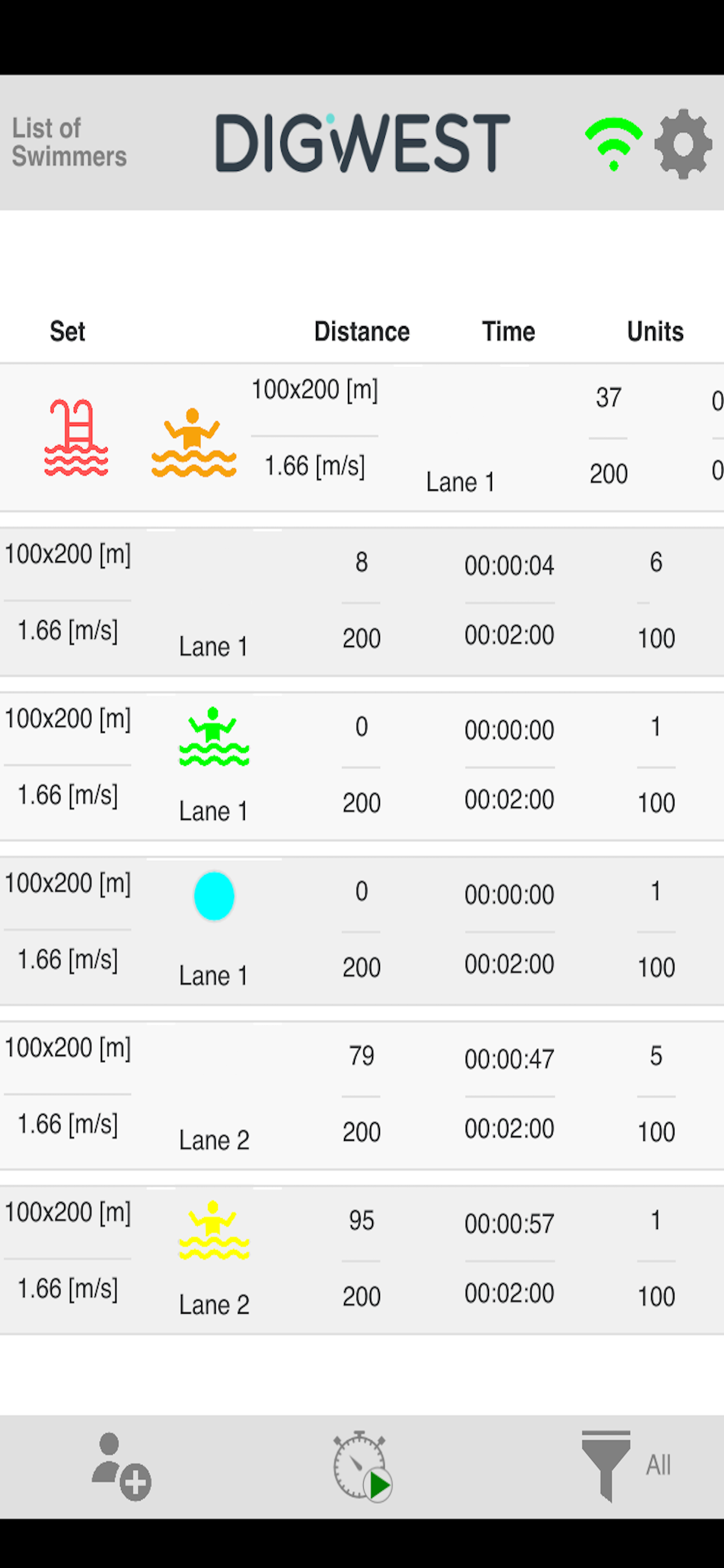Viewport: 724px width, 1568px height.
Task: Open the green swimmer row in Lane 1
Action: pos(362,766)
